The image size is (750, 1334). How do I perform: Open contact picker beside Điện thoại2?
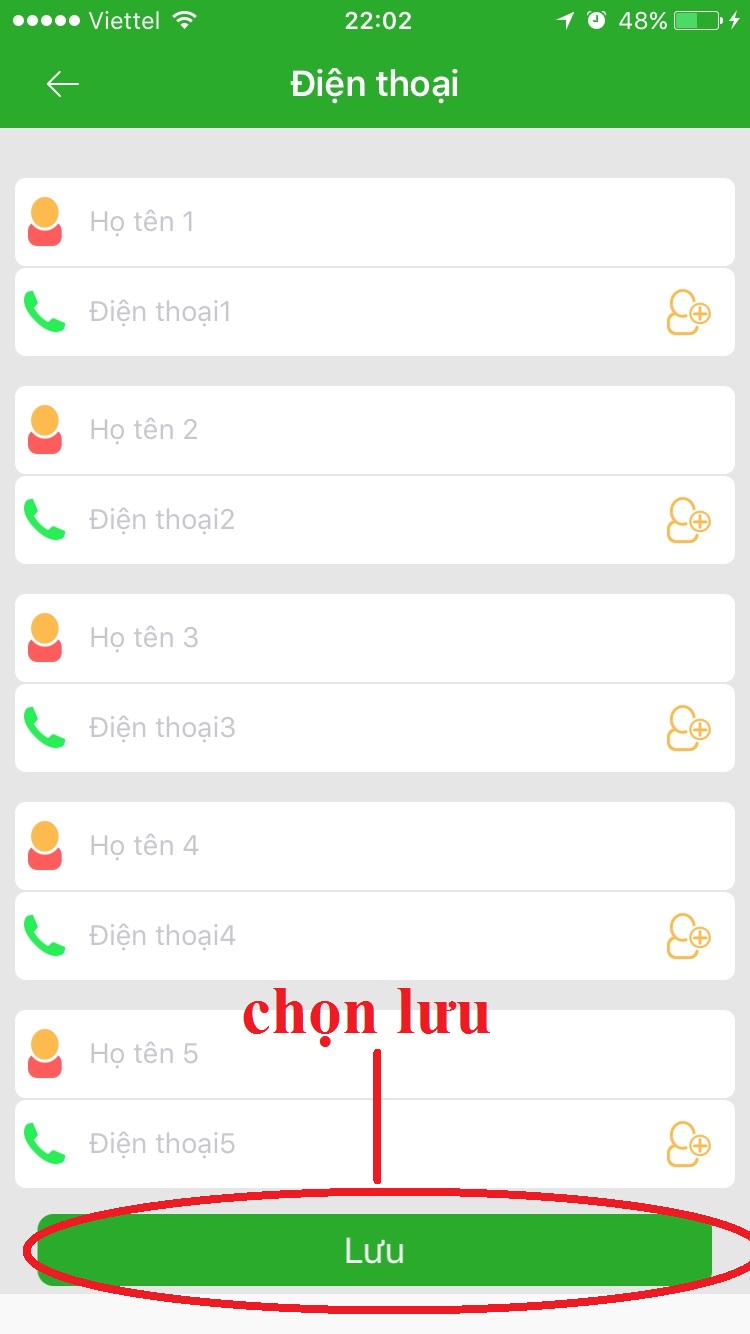[688, 520]
